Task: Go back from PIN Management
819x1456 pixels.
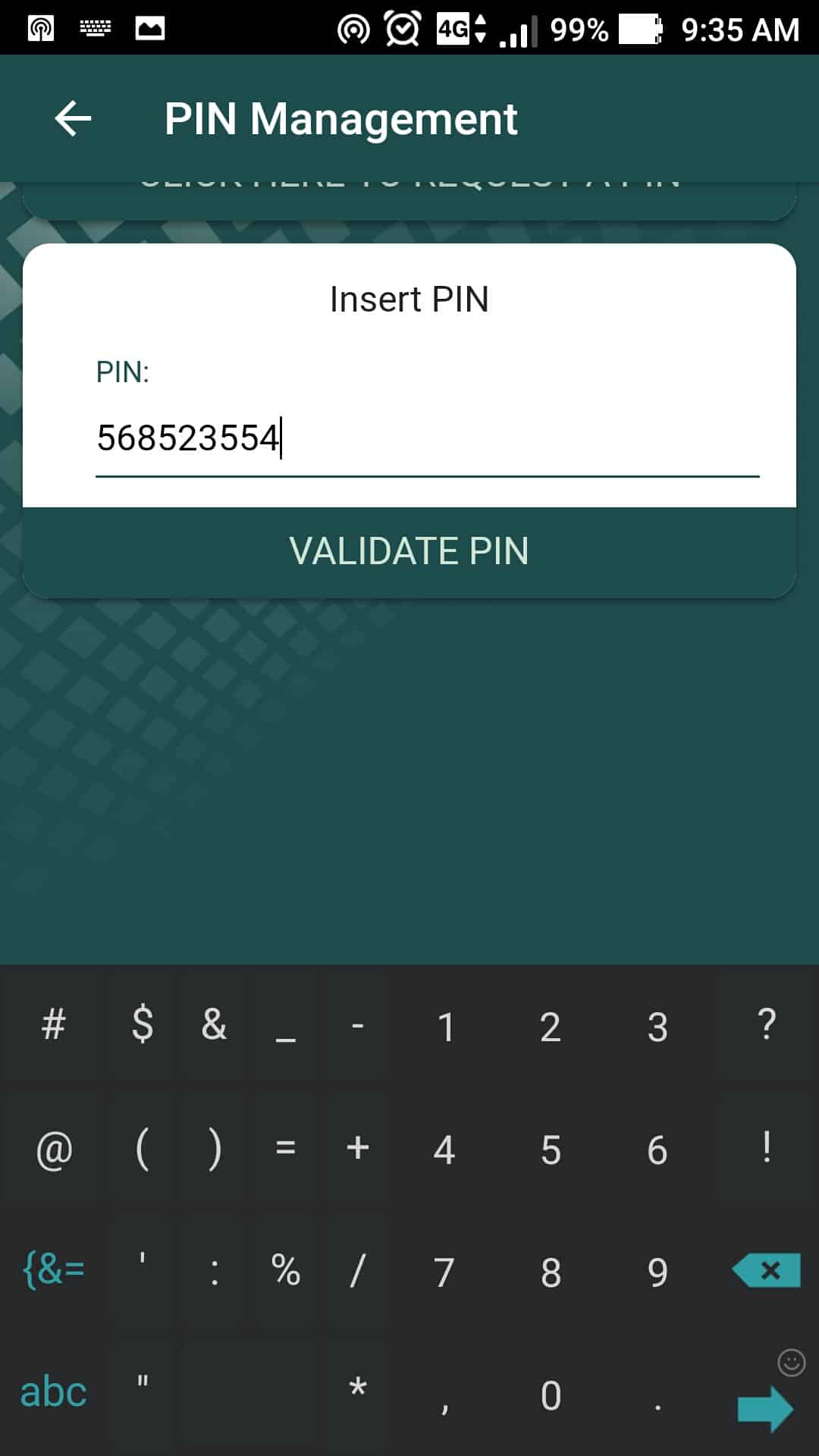Action: point(74,118)
